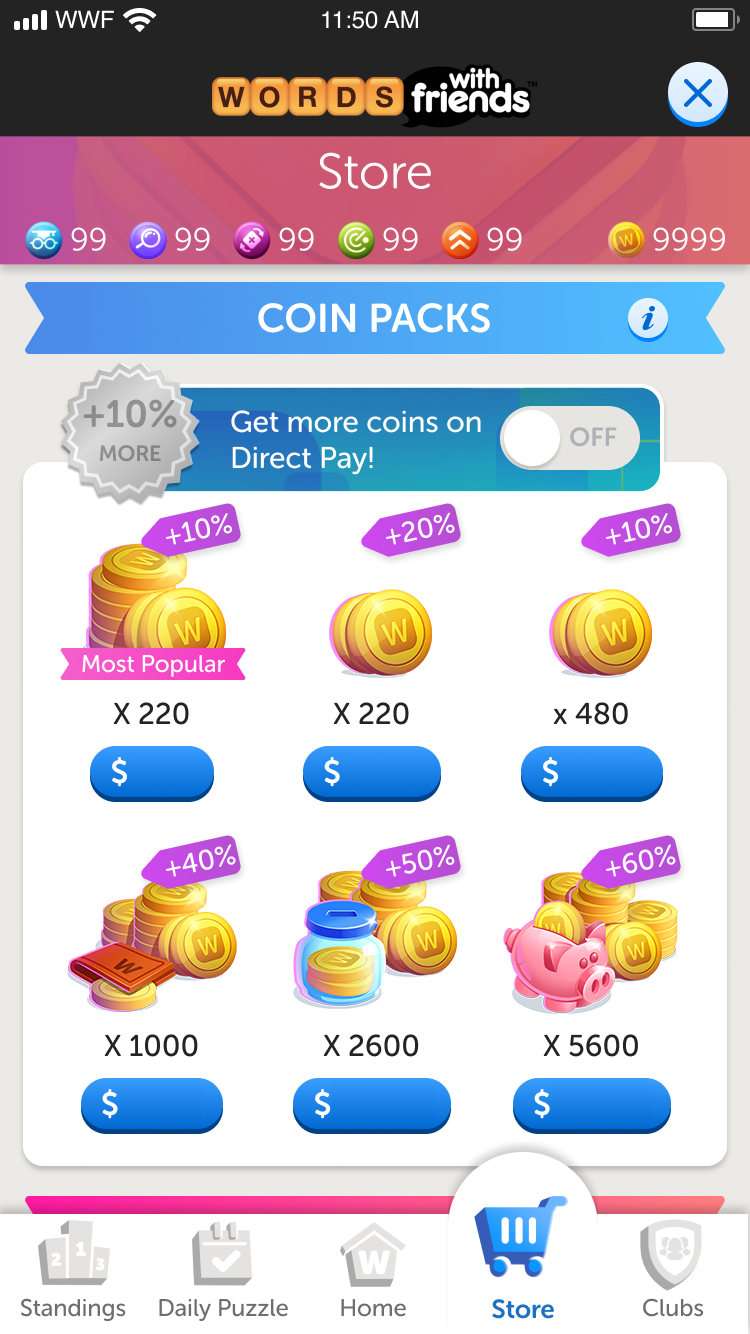Buy the Most Popular 220 coin pack
Screen dimensions: 750x1334
click(152, 773)
